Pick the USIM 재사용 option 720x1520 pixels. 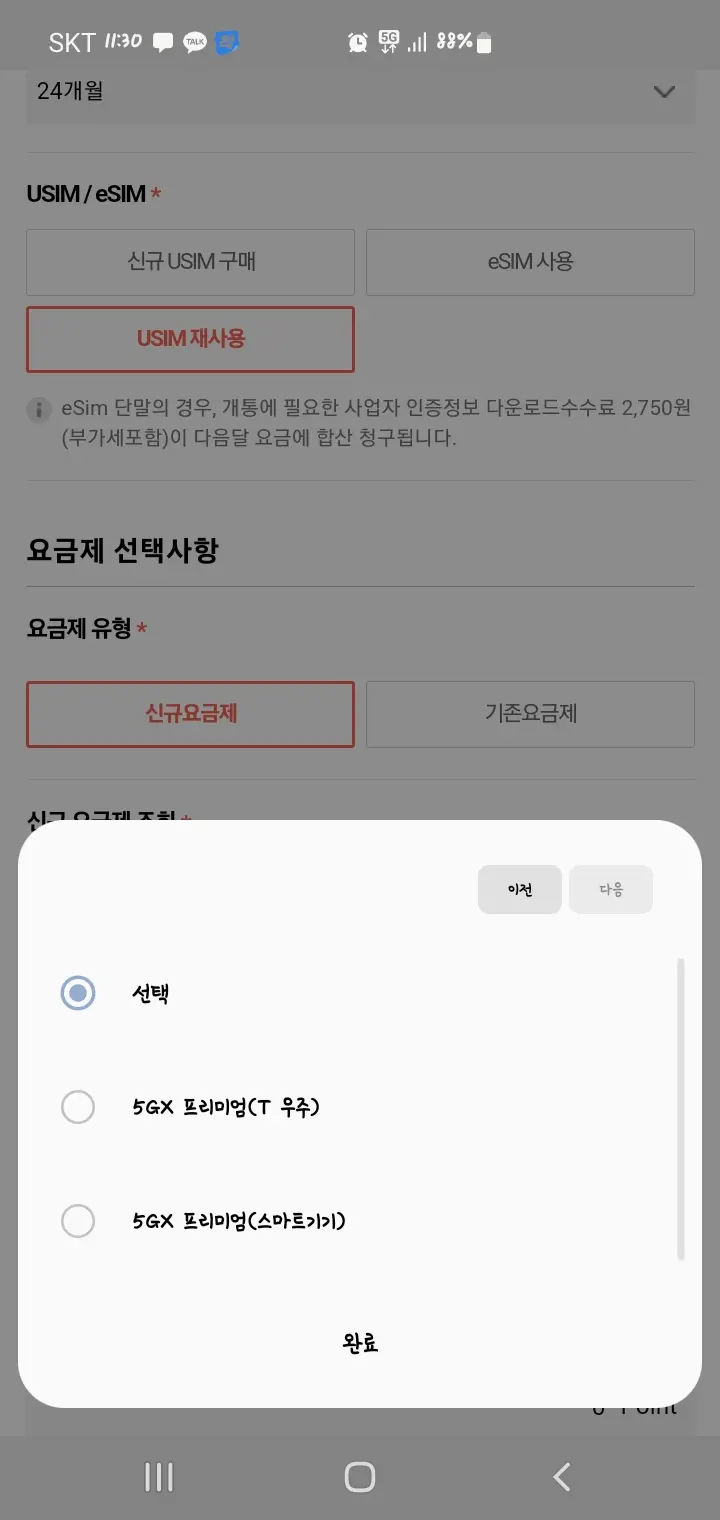pyautogui.click(x=190, y=339)
